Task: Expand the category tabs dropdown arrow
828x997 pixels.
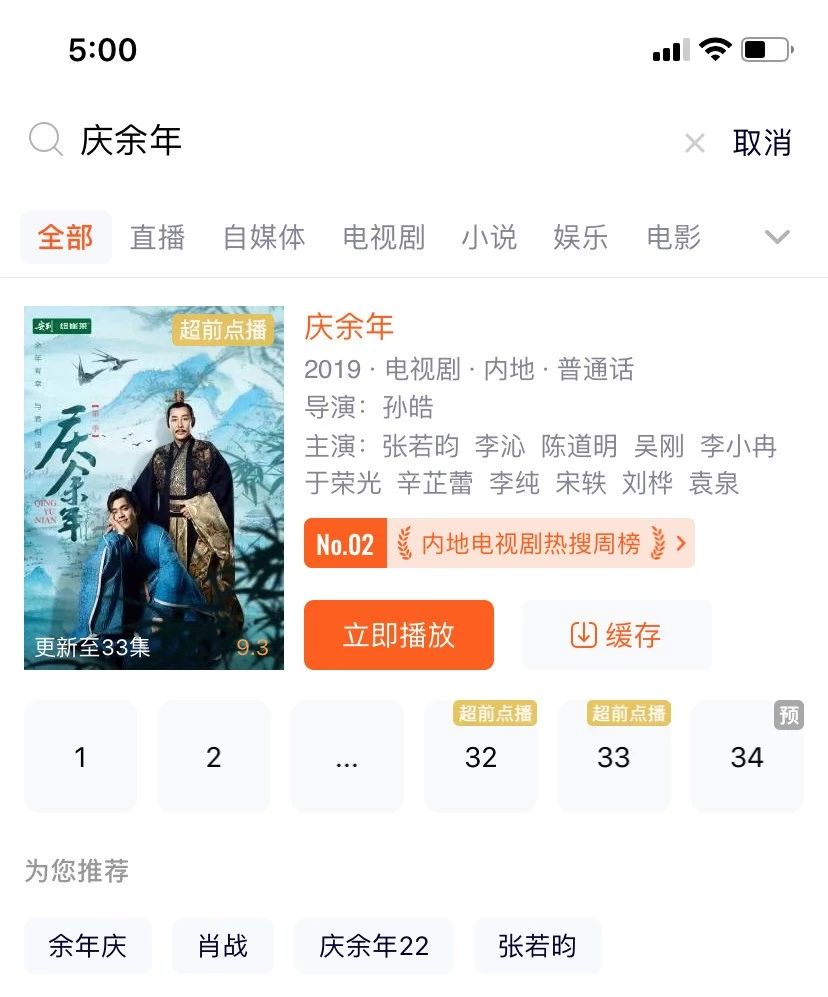Action: point(777,237)
